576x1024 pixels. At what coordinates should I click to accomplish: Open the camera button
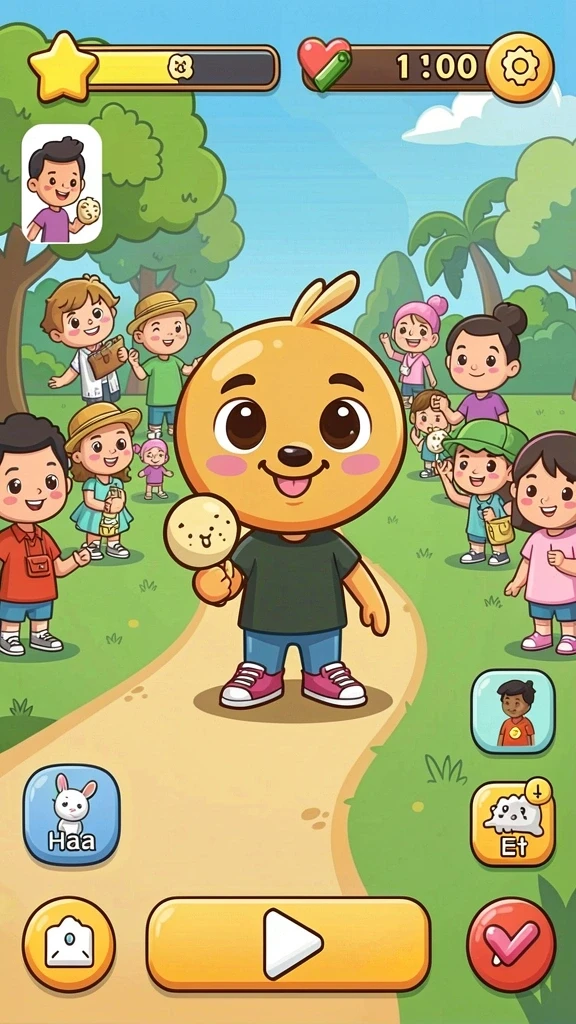point(69,944)
